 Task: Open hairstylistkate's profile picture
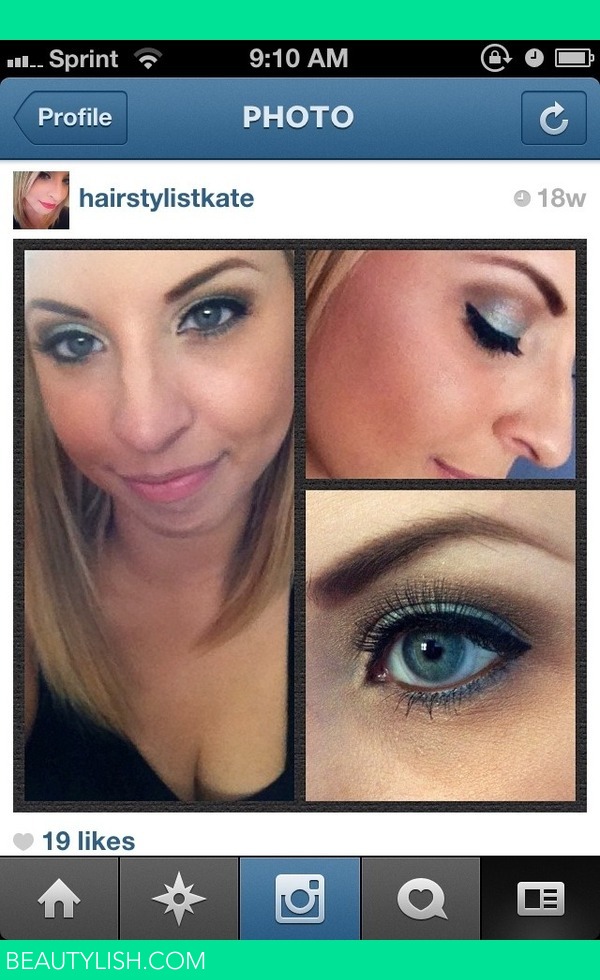(41, 200)
